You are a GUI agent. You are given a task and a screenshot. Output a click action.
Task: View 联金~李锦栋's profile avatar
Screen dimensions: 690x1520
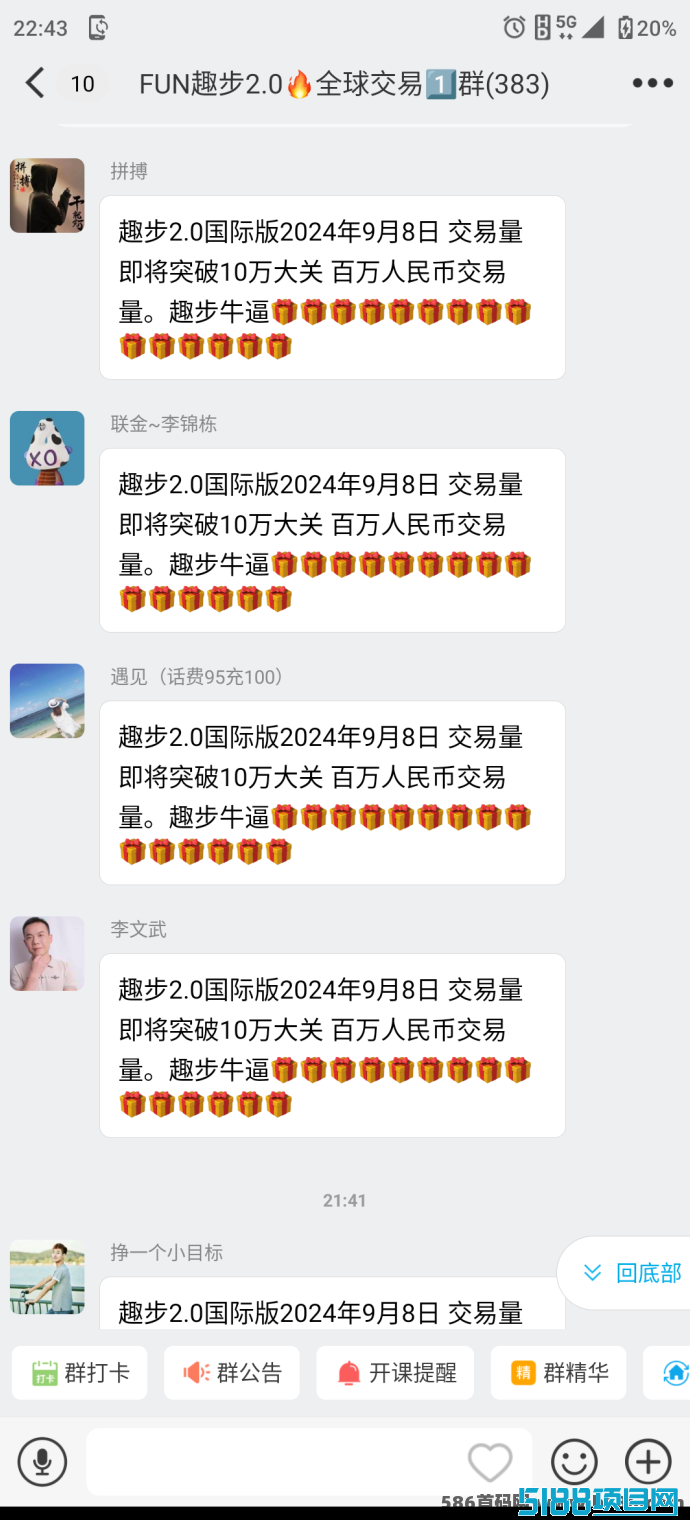tap(47, 448)
